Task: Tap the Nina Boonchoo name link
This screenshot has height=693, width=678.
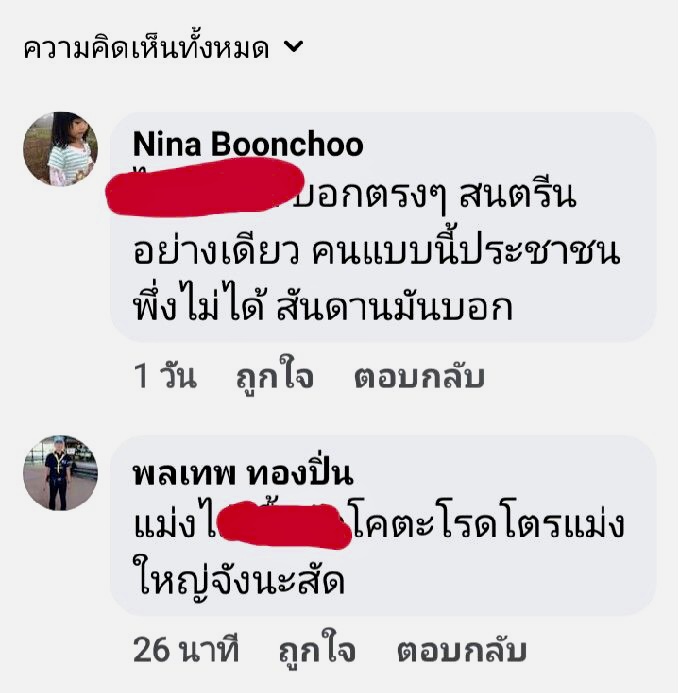Action: point(248,145)
